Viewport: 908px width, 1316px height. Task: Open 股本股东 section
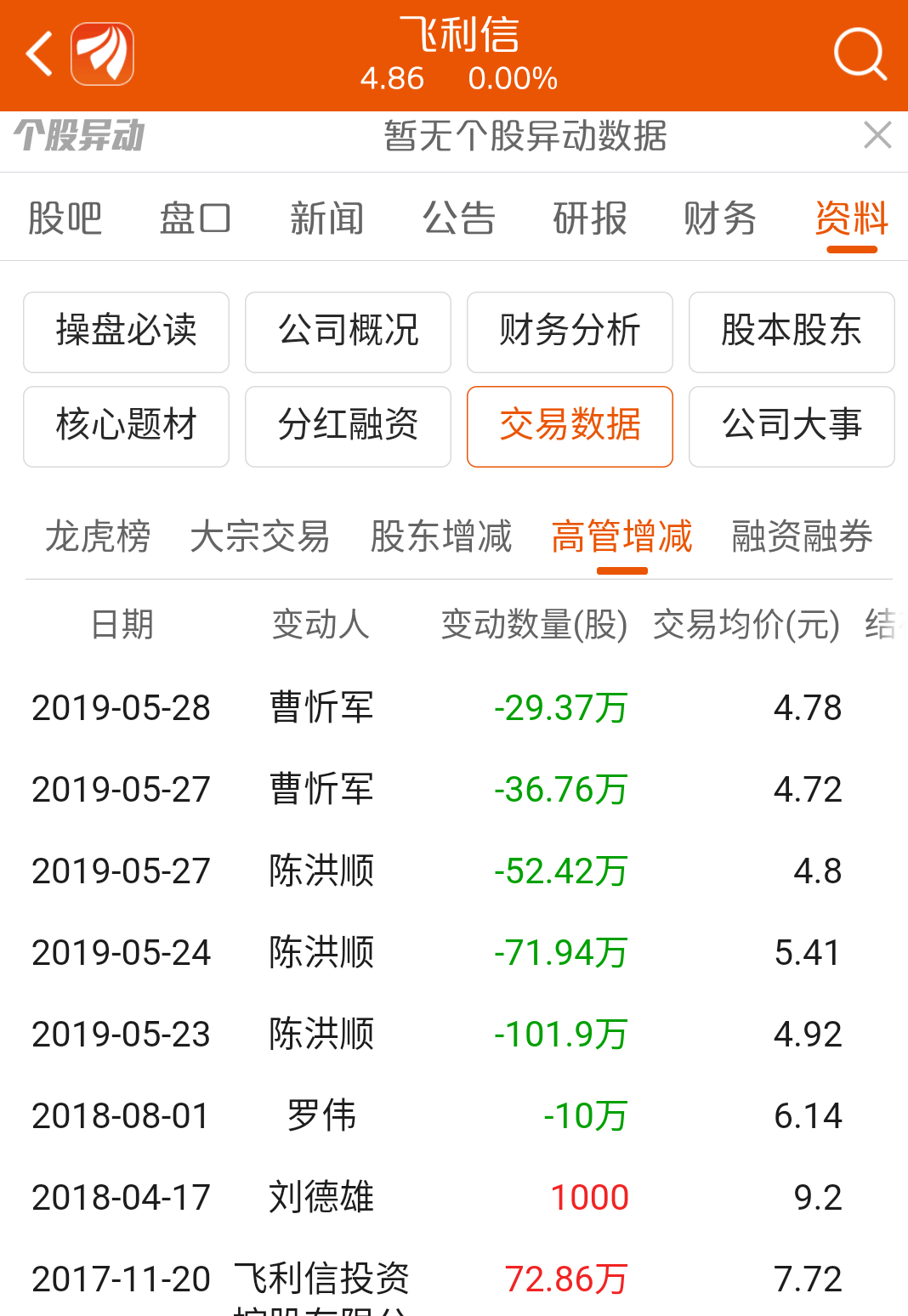click(x=791, y=332)
